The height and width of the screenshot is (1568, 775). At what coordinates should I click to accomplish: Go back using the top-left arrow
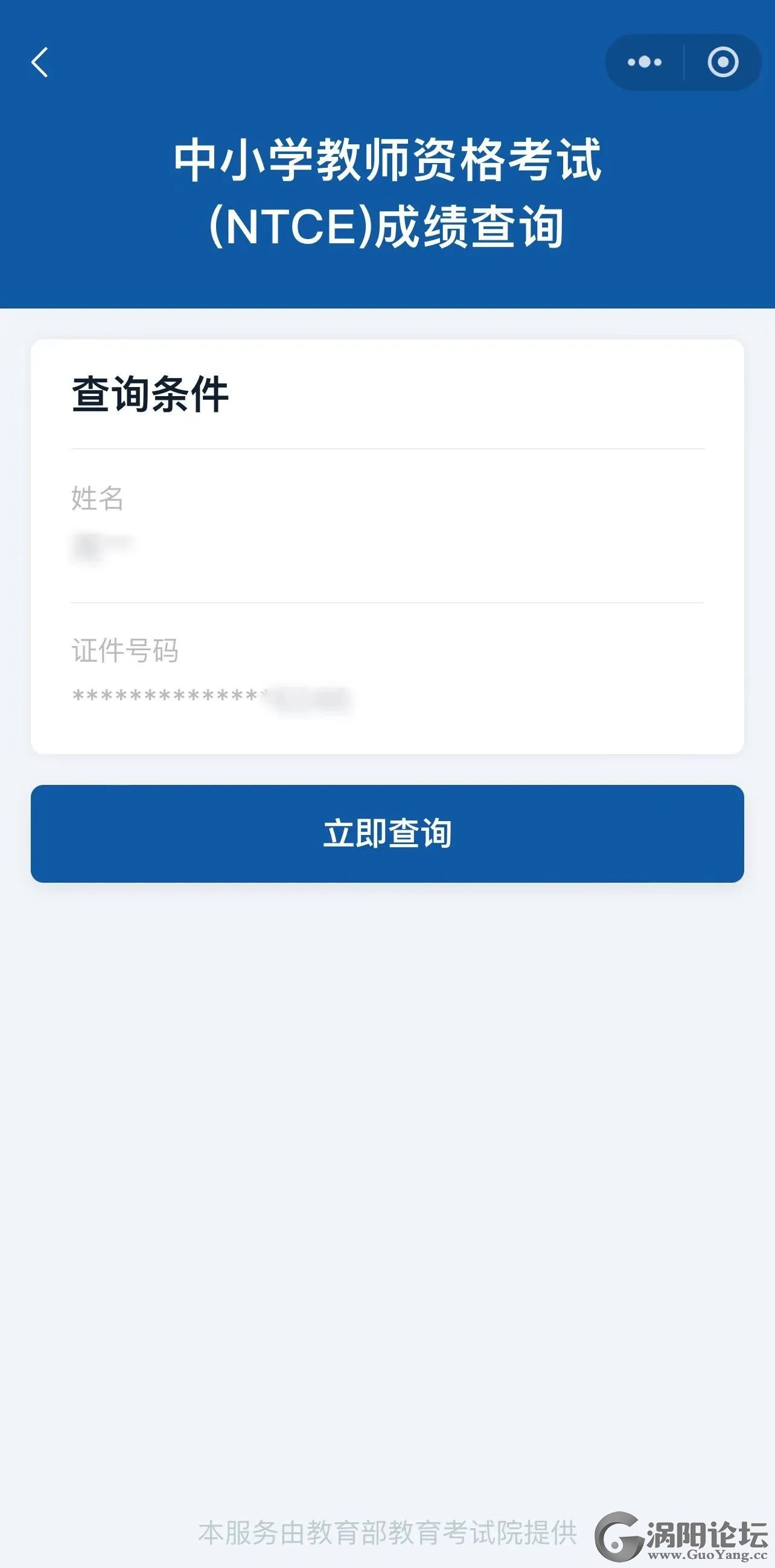tap(40, 63)
